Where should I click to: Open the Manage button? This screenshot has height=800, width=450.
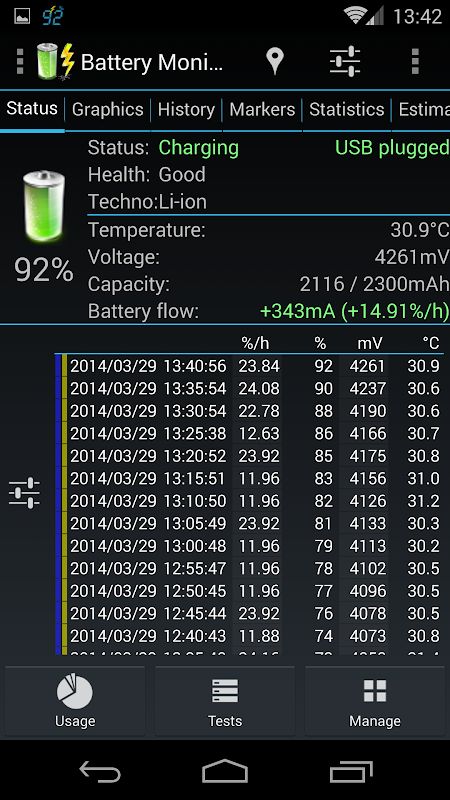point(375,700)
